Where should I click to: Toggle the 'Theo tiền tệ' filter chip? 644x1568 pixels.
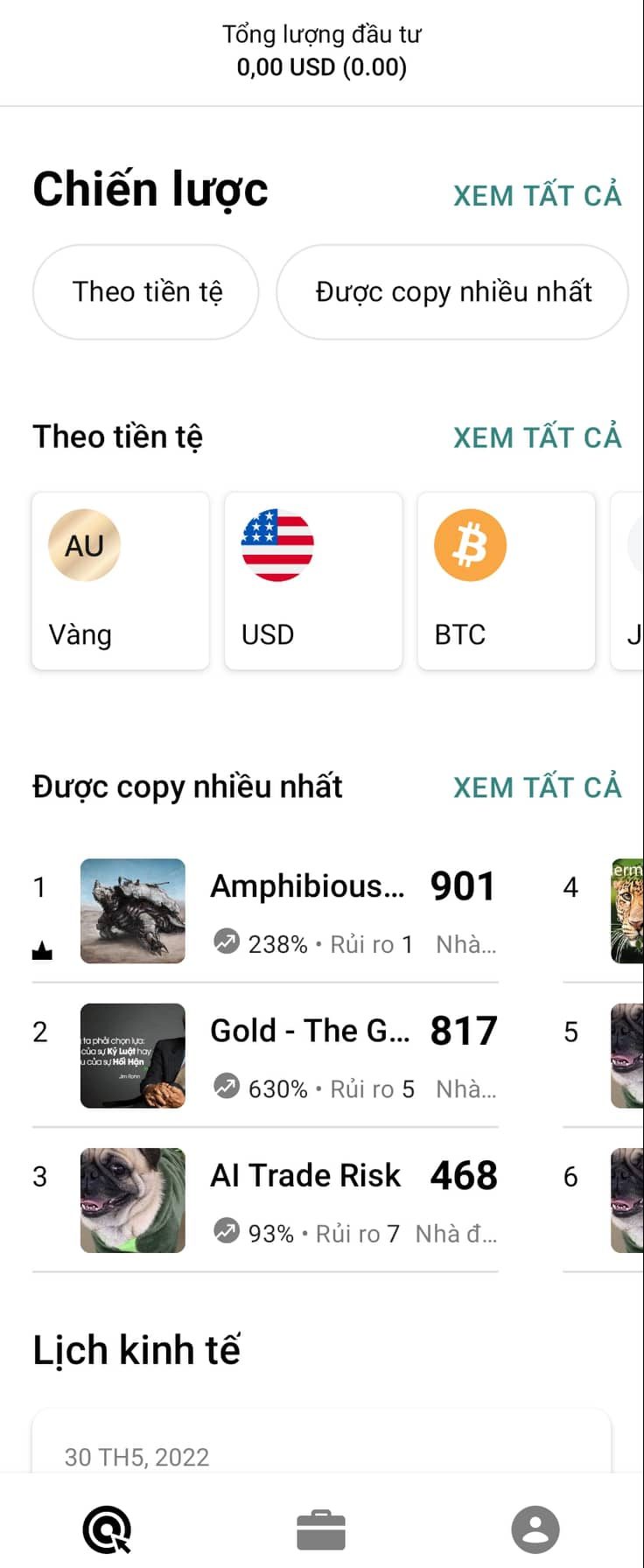(x=145, y=291)
